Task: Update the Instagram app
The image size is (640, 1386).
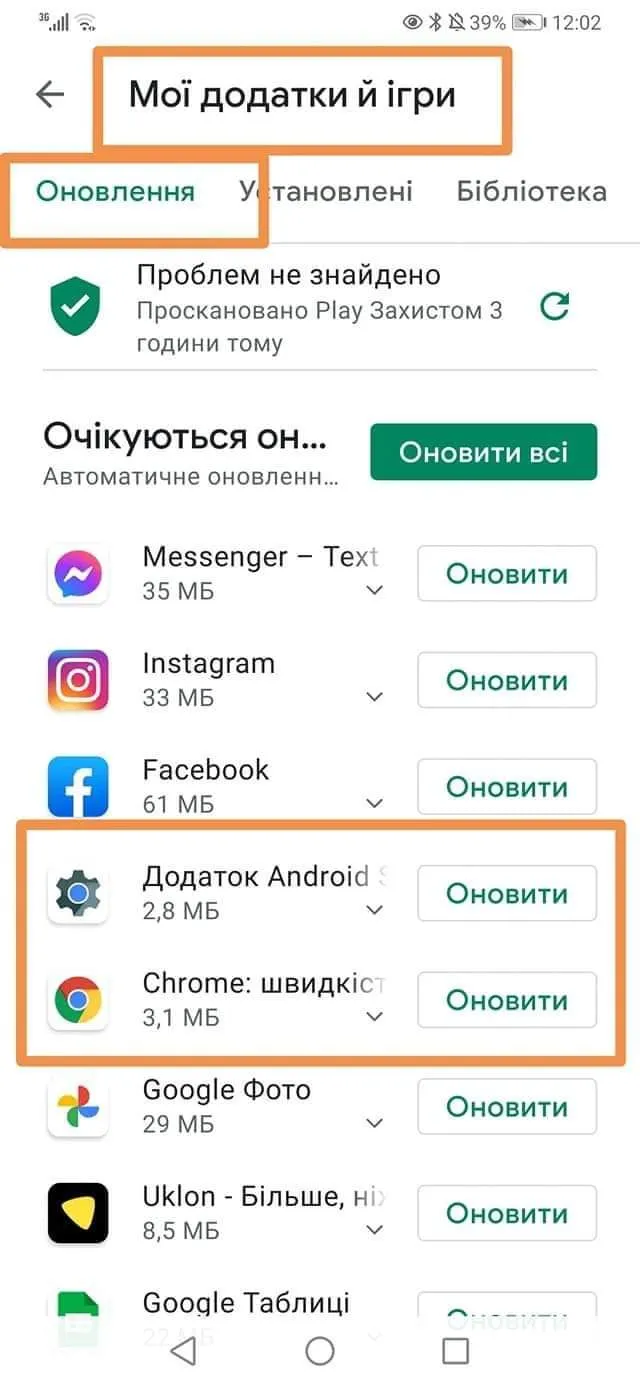Action: point(507,680)
